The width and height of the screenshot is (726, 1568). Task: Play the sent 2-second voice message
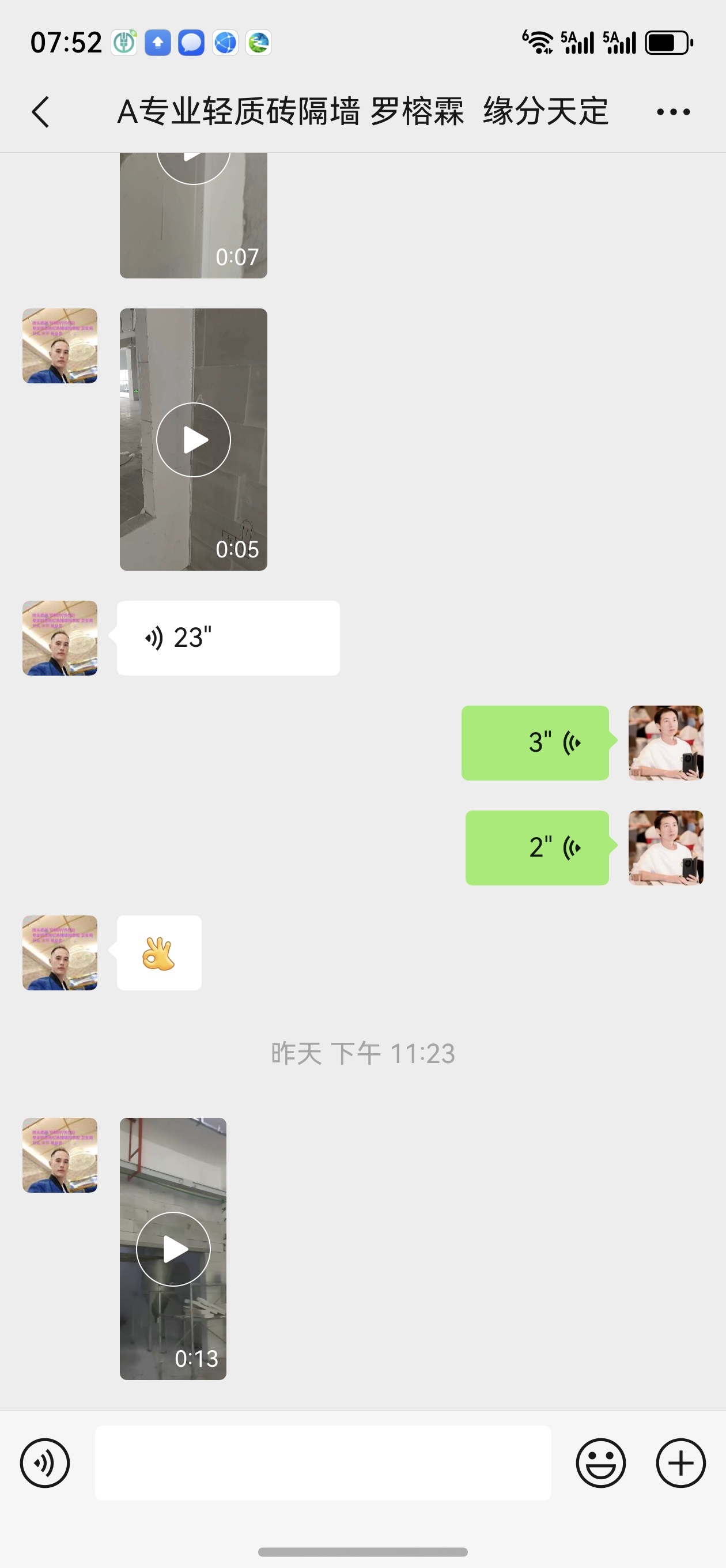538,847
